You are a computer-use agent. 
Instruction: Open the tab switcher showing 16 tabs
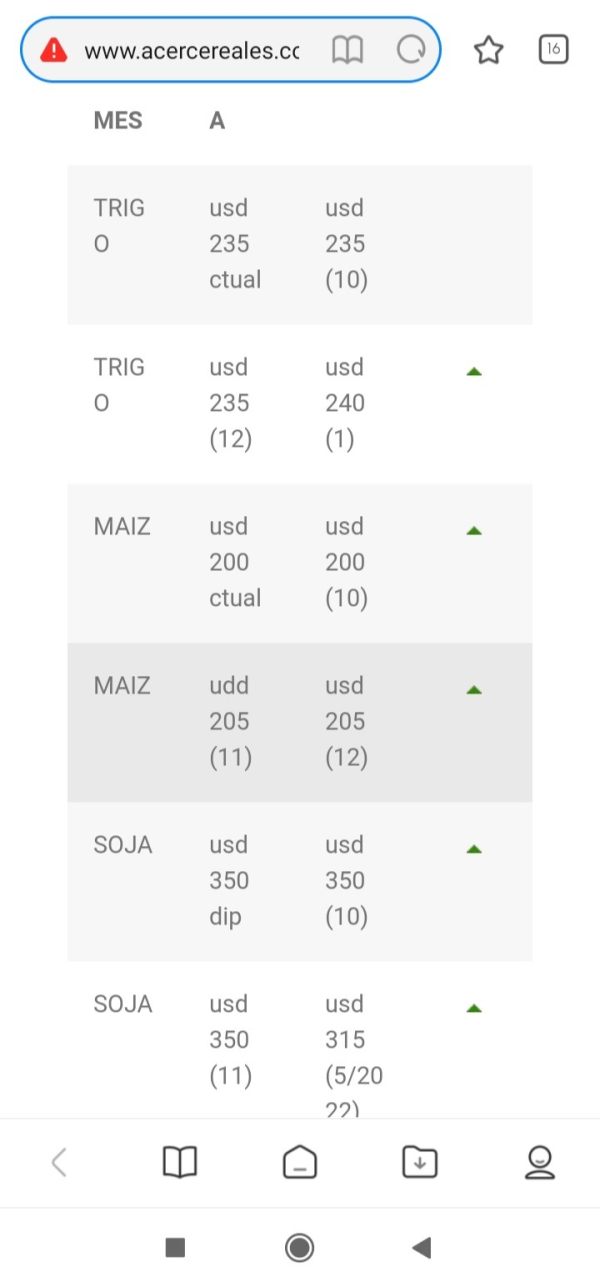point(553,49)
